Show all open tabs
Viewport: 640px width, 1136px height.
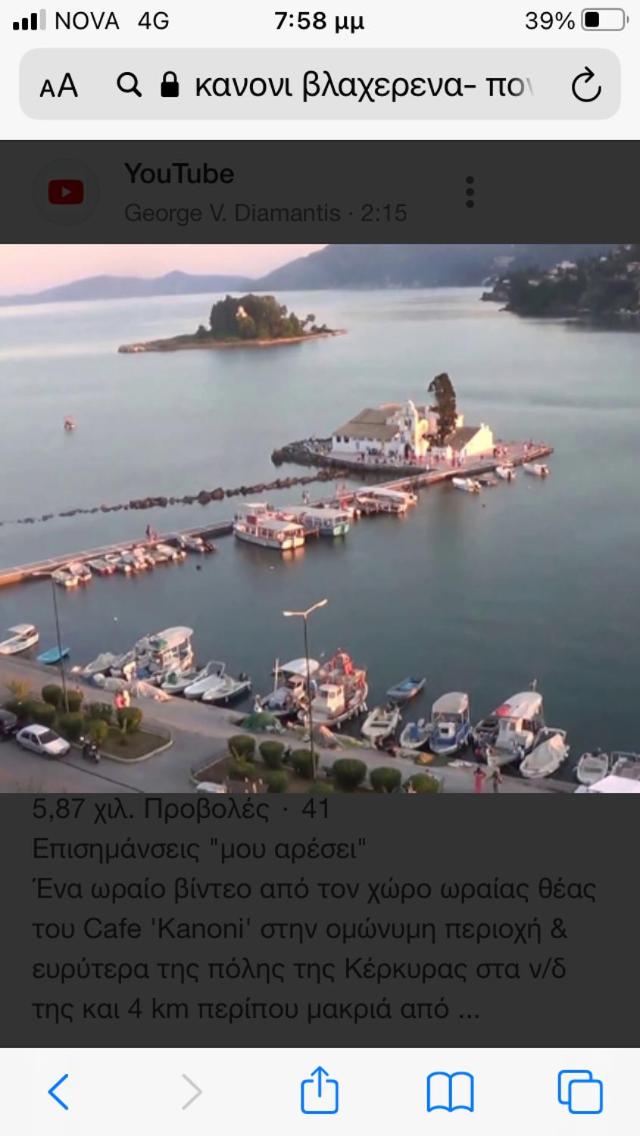(x=580, y=1091)
